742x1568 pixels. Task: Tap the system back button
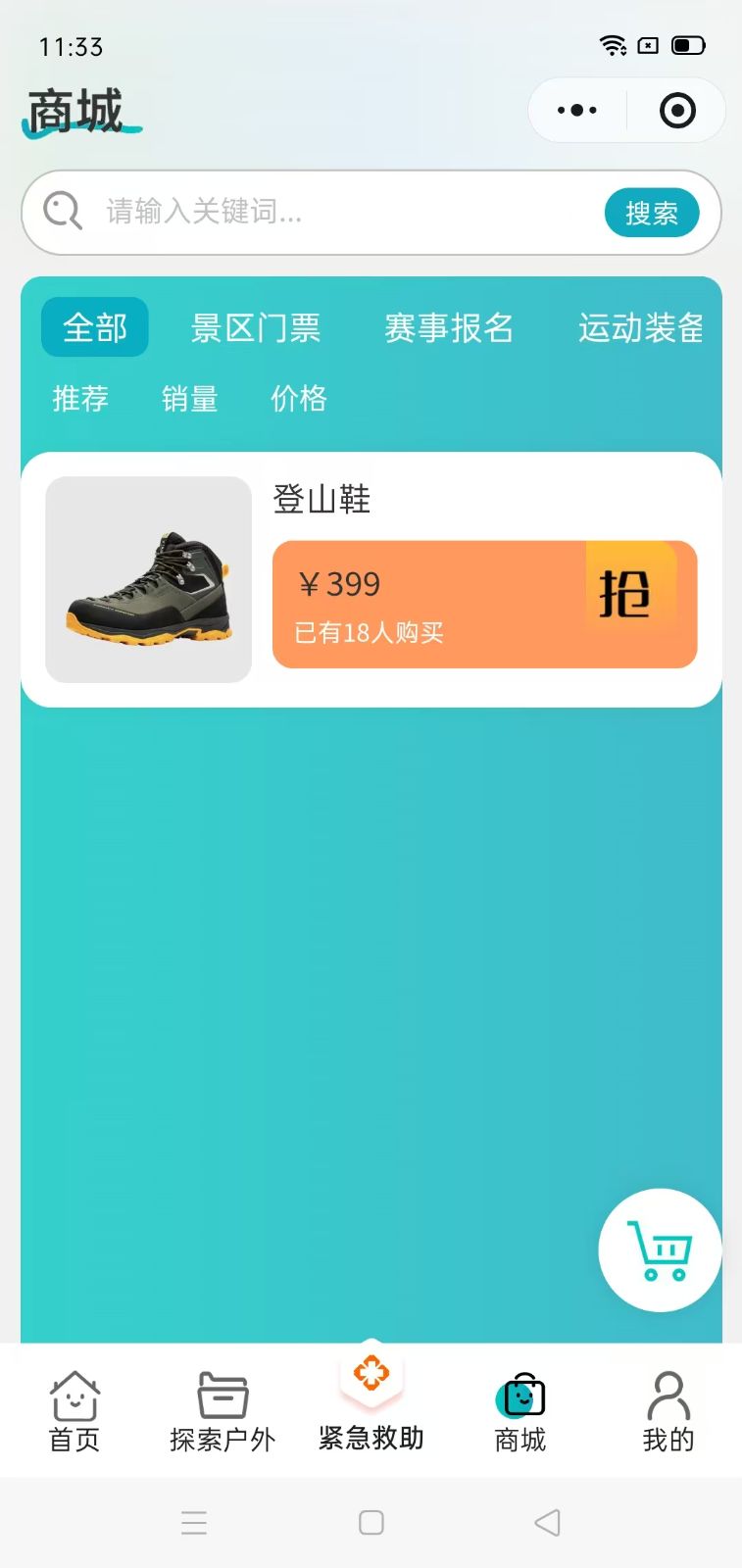[547, 1522]
